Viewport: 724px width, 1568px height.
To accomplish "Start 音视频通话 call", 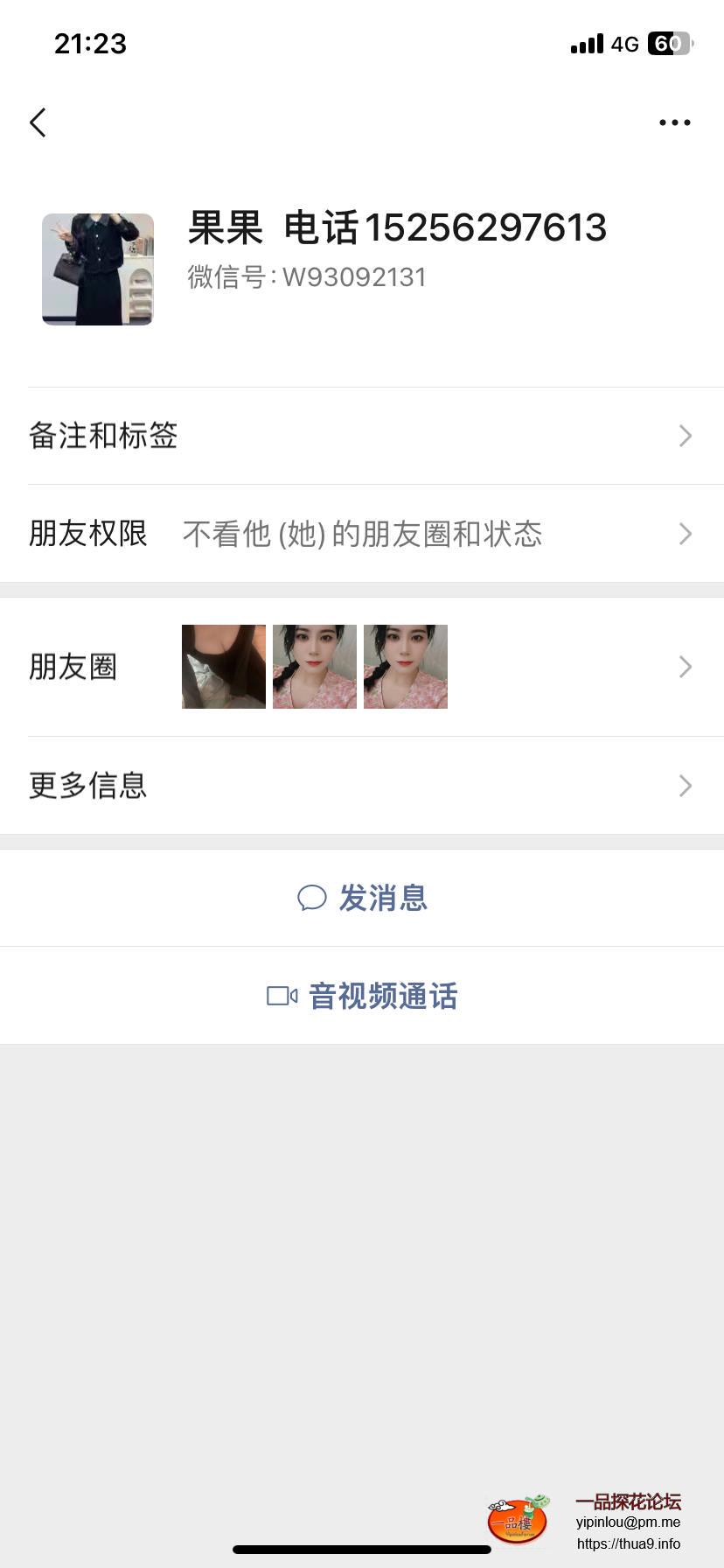I will point(362,996).
